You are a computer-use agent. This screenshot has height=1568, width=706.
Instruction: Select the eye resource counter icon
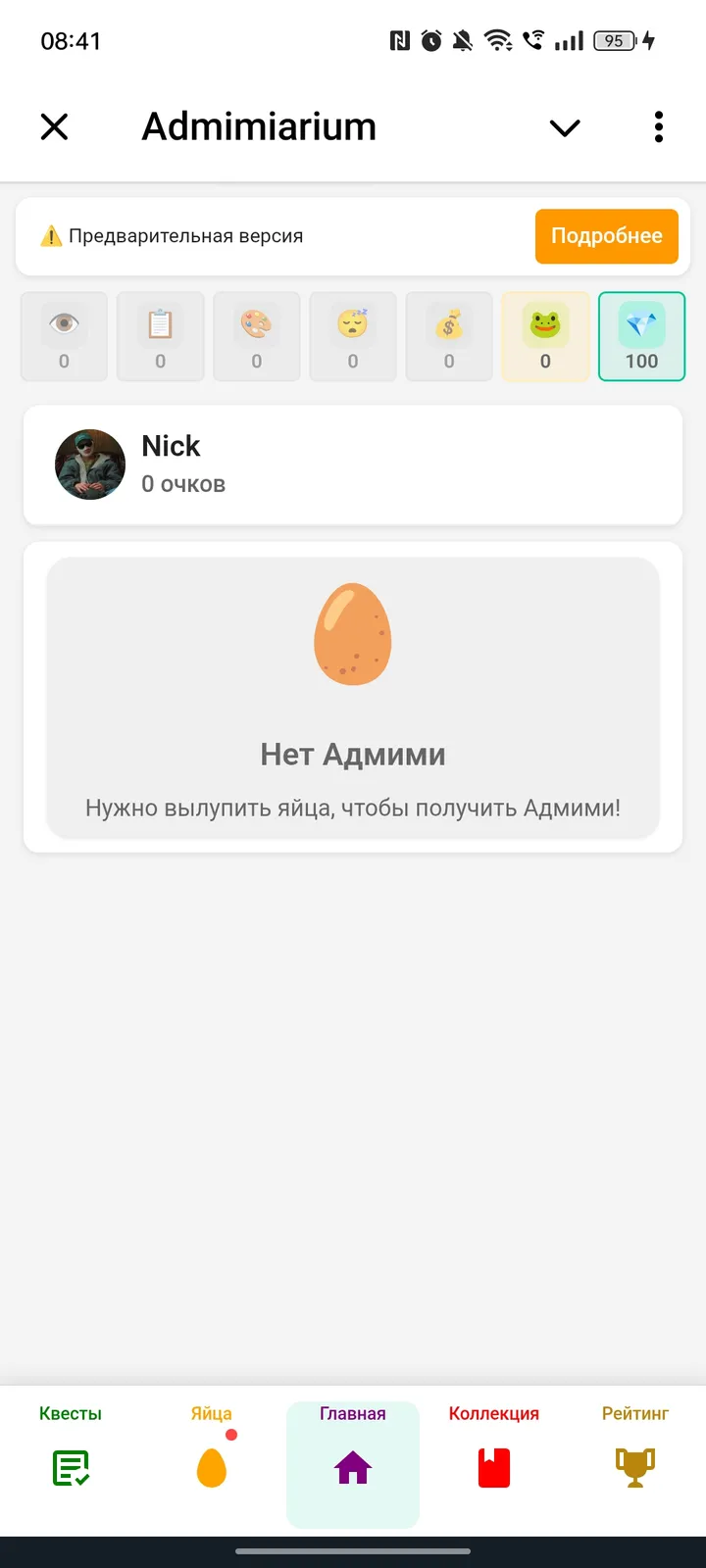point(64,336)
